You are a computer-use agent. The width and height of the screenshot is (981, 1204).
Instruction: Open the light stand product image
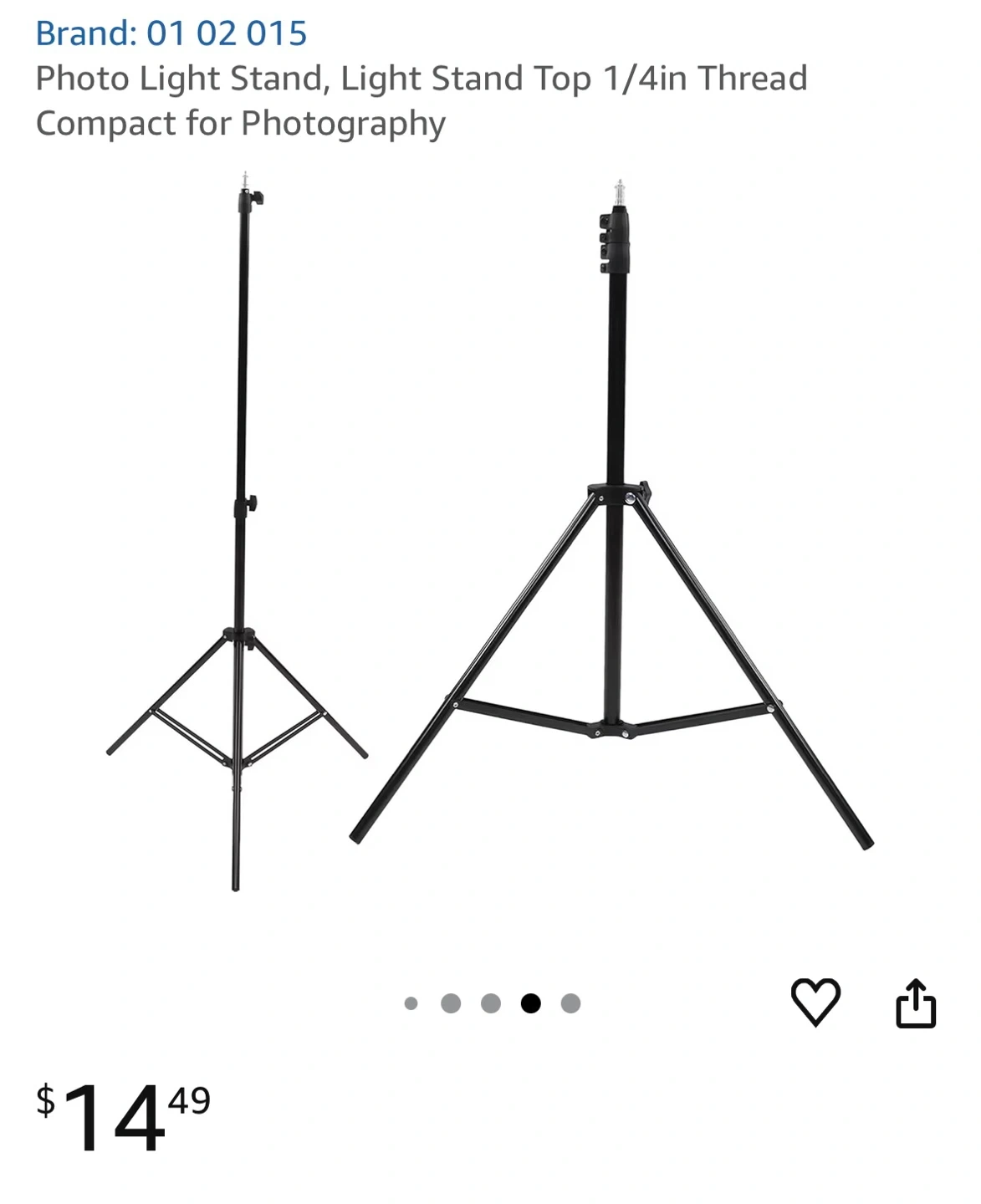click(490, 535)
